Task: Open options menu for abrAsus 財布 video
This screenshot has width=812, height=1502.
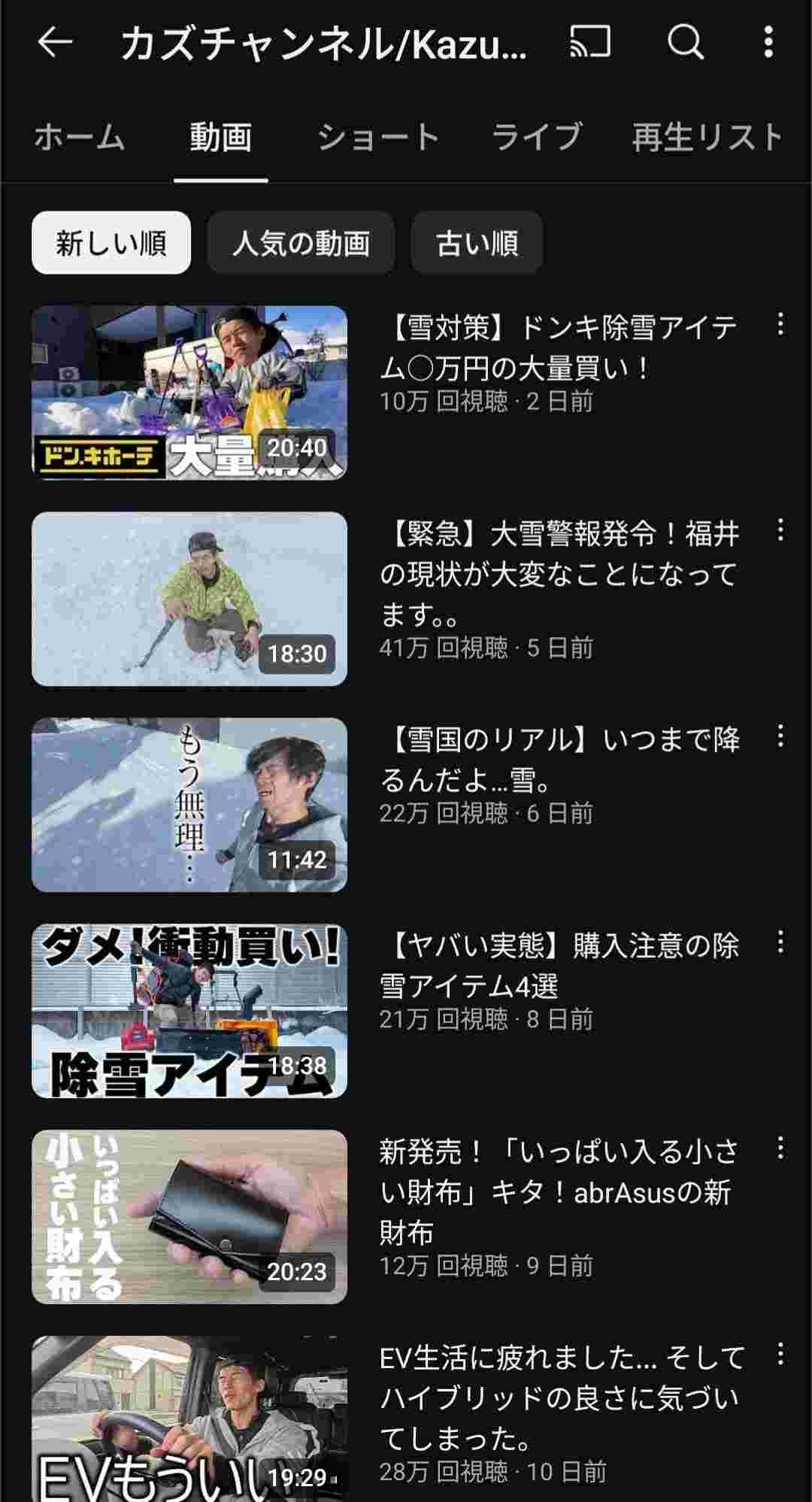Action: 780,1148
